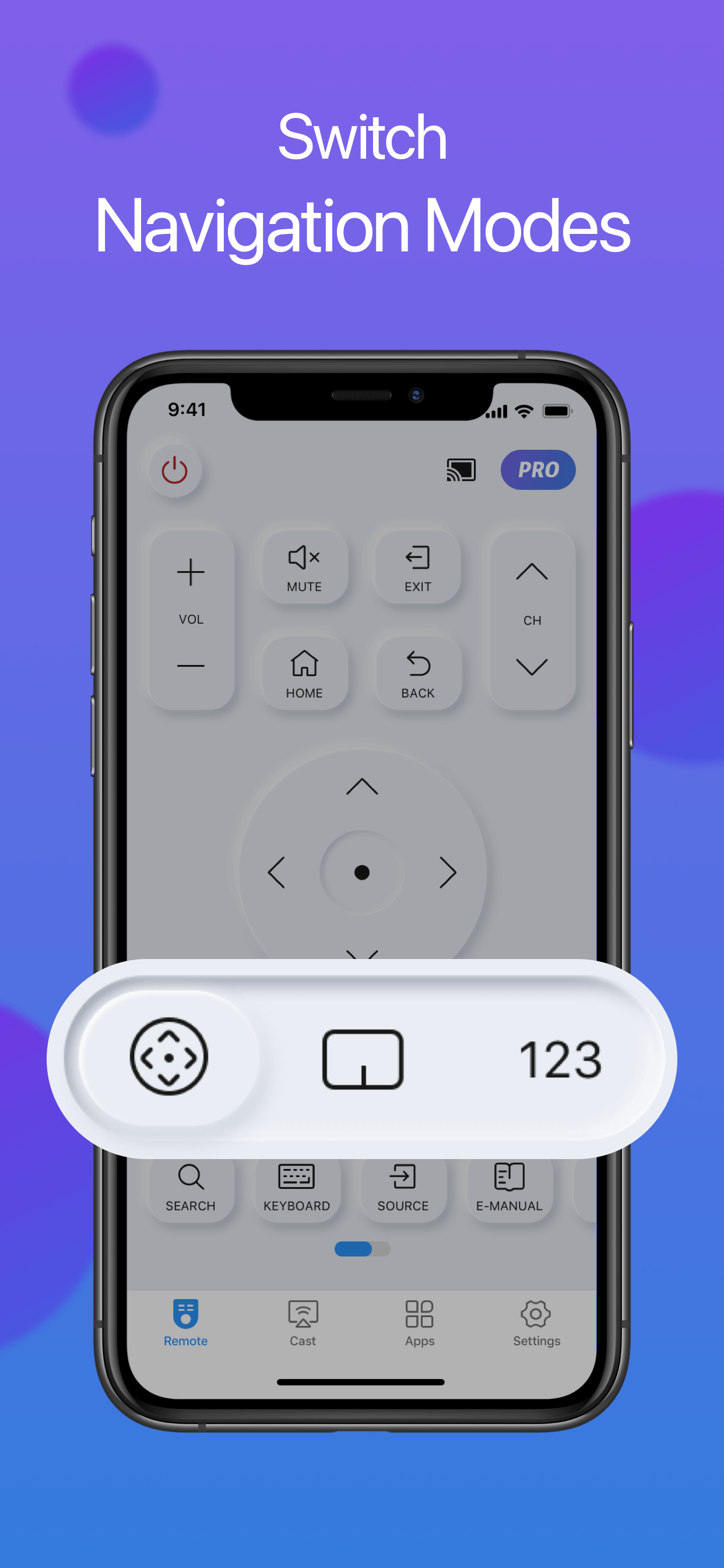Open the on-screen Keyboard
The width and height of the screenshot is (724, 1568).
[x=297, y=1187]
